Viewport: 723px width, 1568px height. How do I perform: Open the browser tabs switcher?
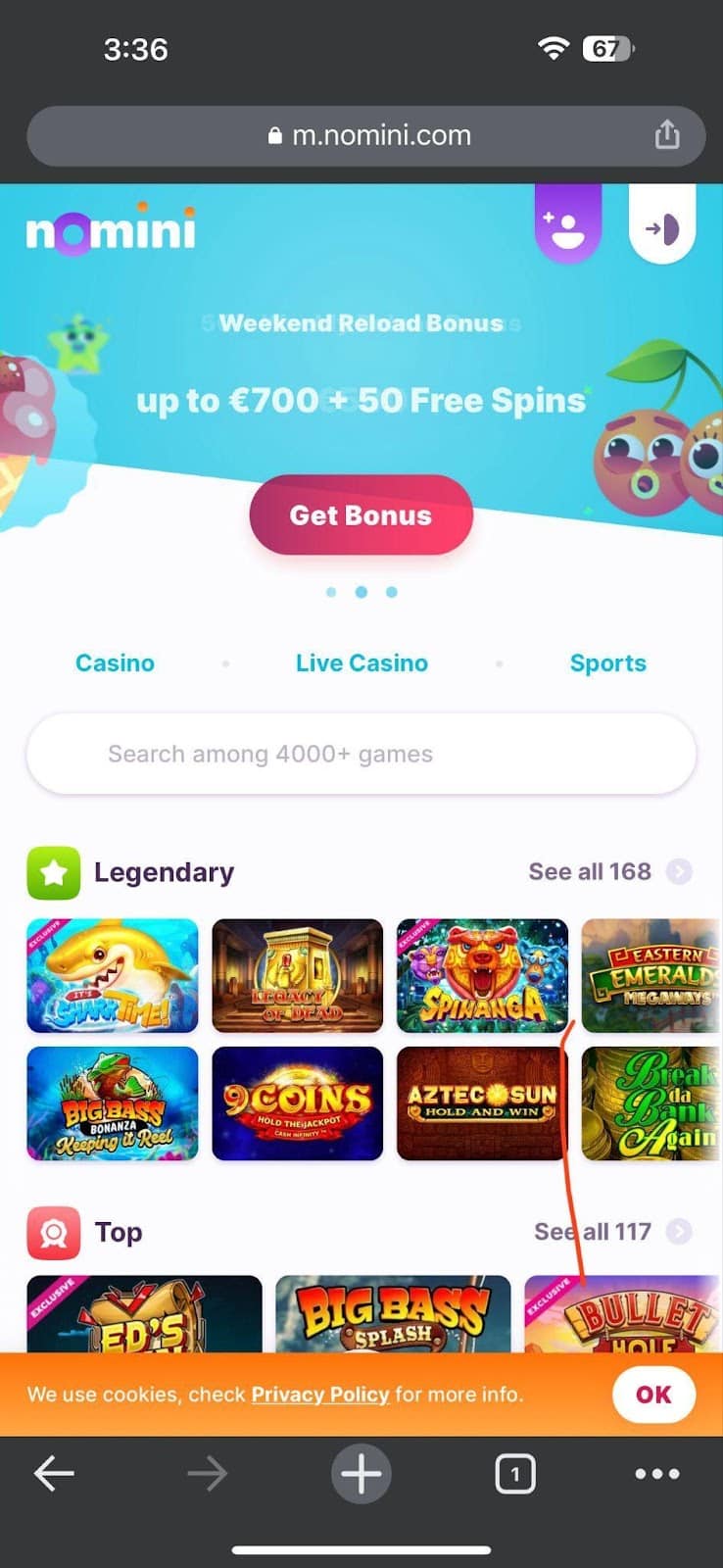click(515, 1473)
